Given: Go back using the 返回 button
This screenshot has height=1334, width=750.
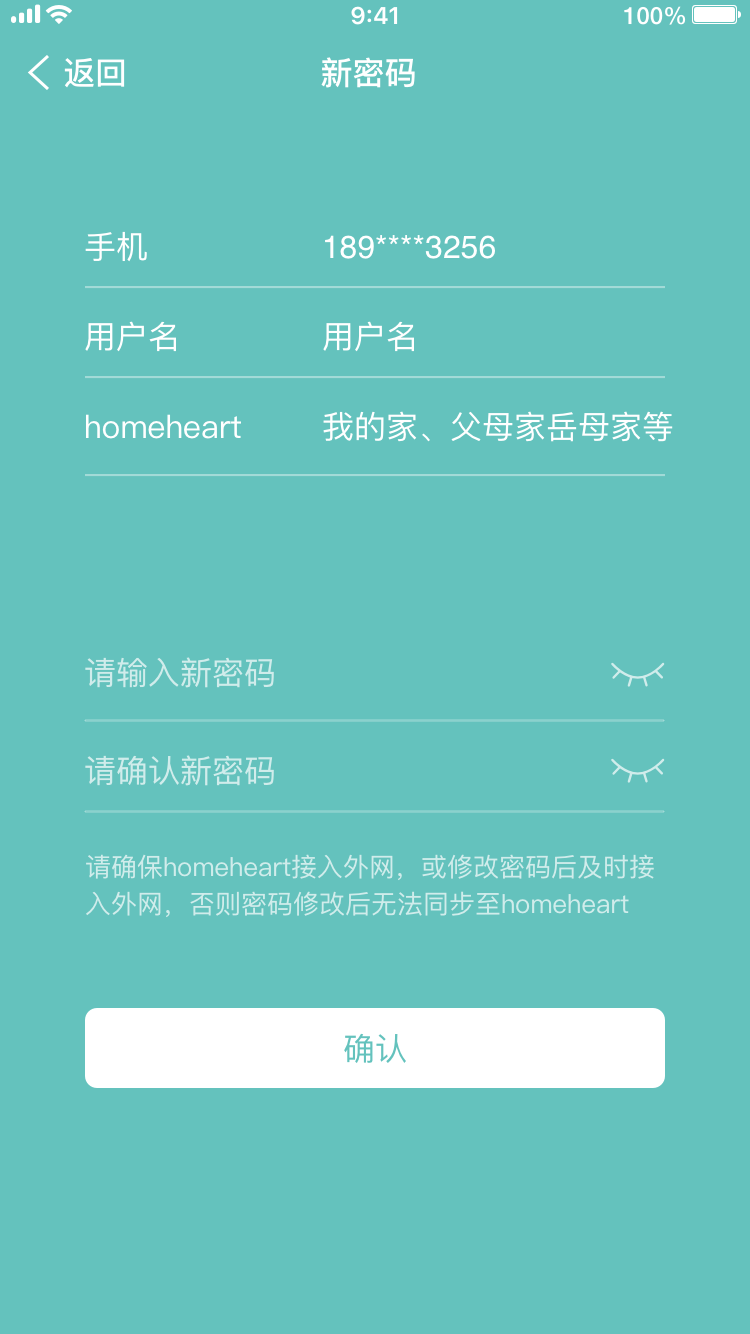Looking at the screenshot, I should [77, 73].
